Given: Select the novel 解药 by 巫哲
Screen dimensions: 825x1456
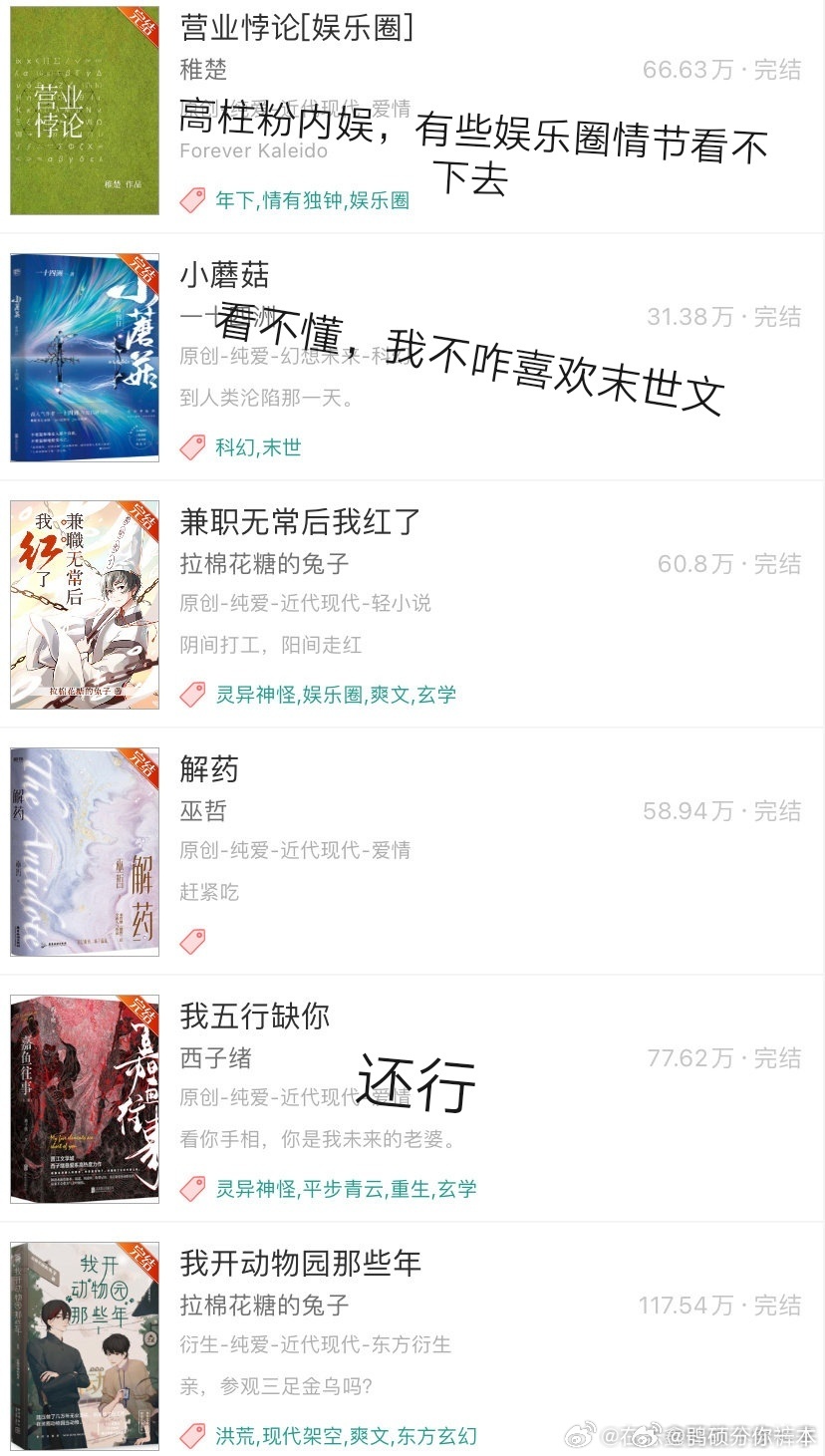Looking at the screenshot, I should 209,768.
